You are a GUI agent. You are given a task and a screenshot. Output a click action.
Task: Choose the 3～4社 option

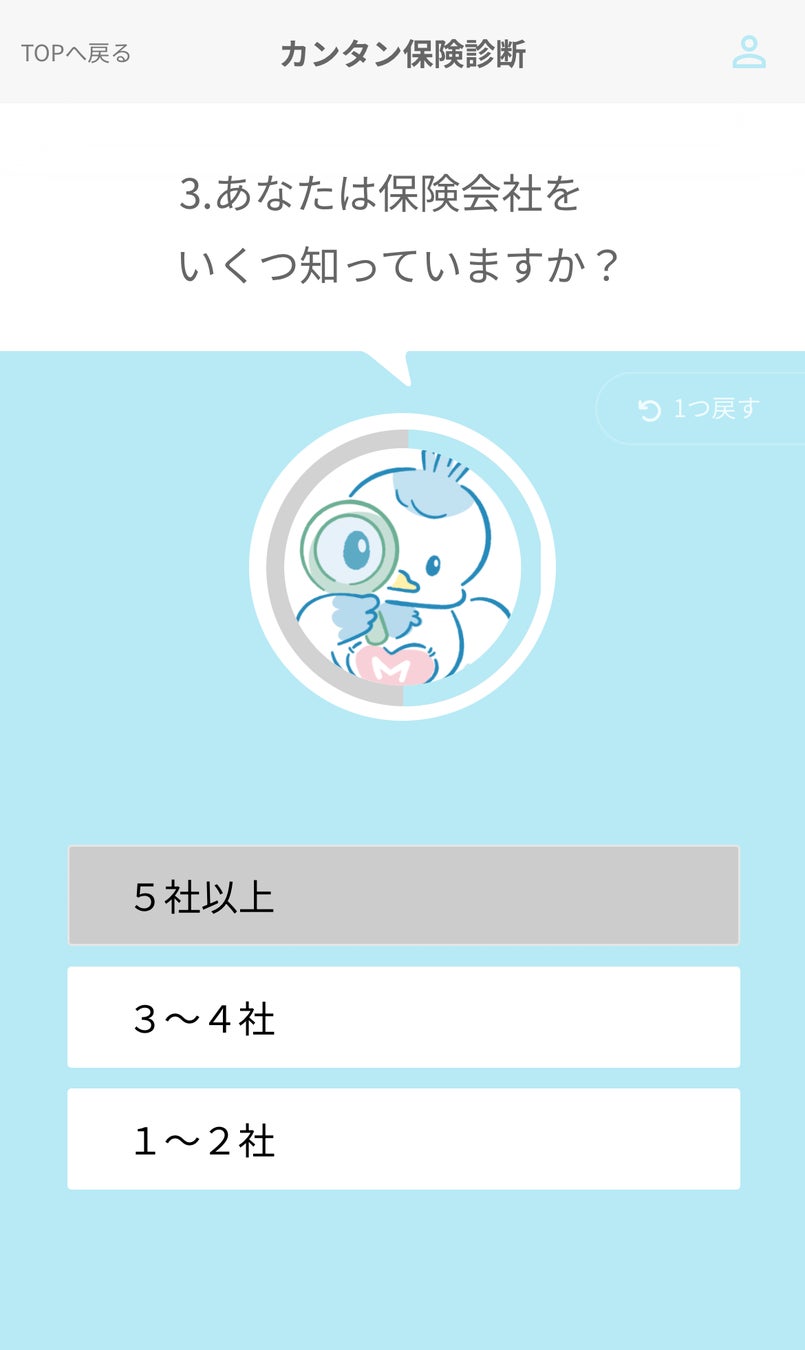403,1018
